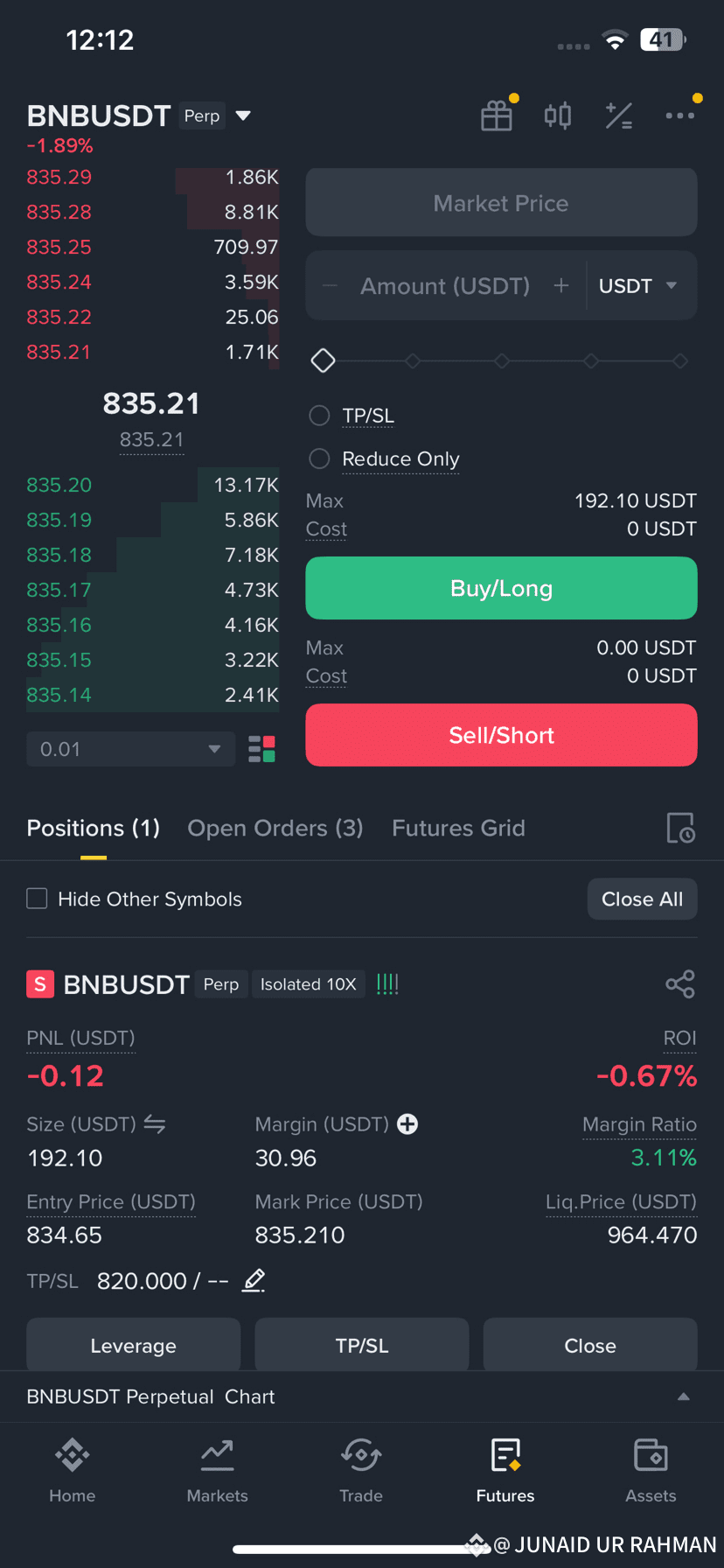
Task: Switch to the Futures Grid tab
Action: point(458,828)
